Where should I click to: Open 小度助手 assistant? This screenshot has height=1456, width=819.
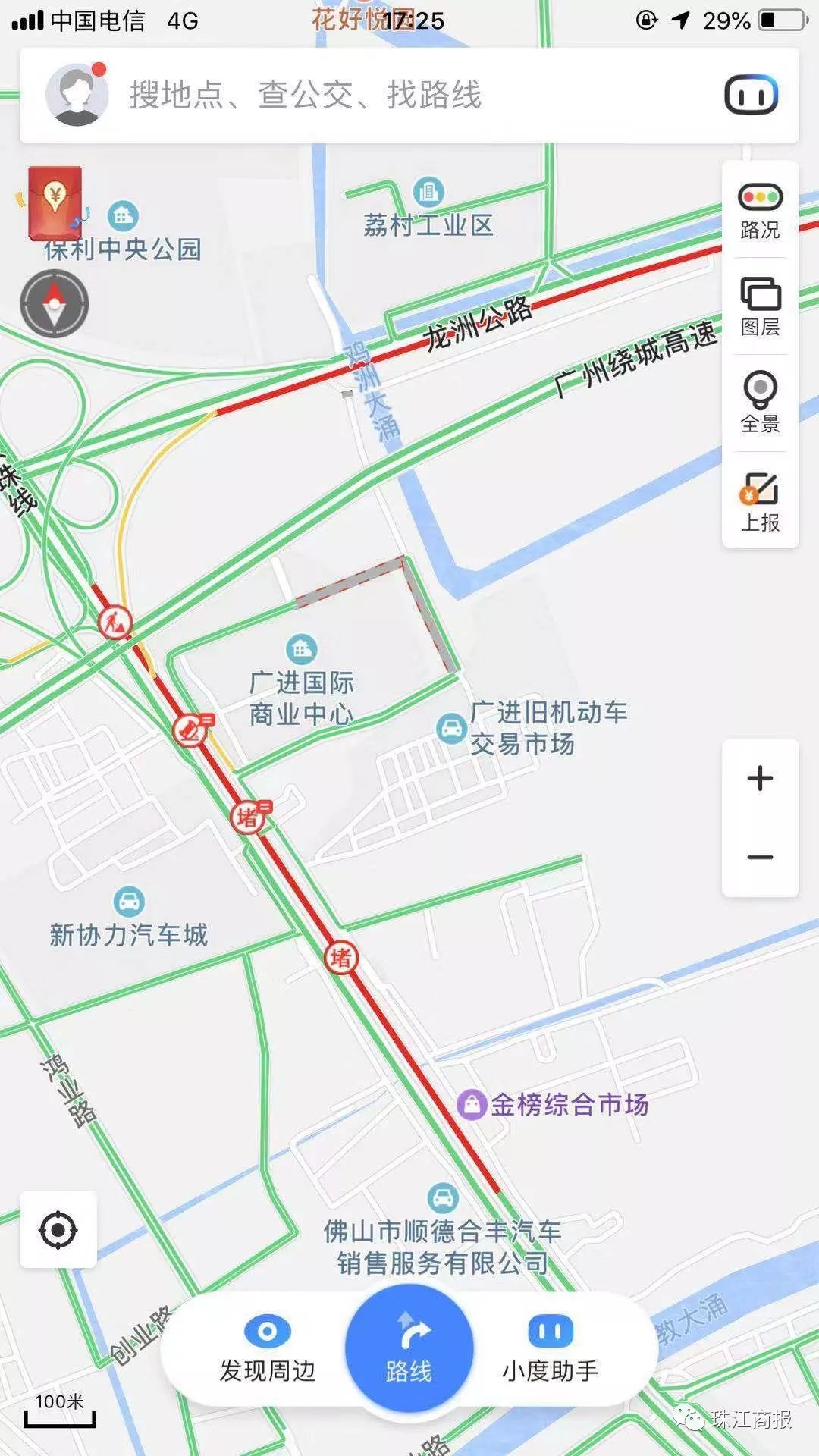pyautogui.click(x=550, y=1348)
